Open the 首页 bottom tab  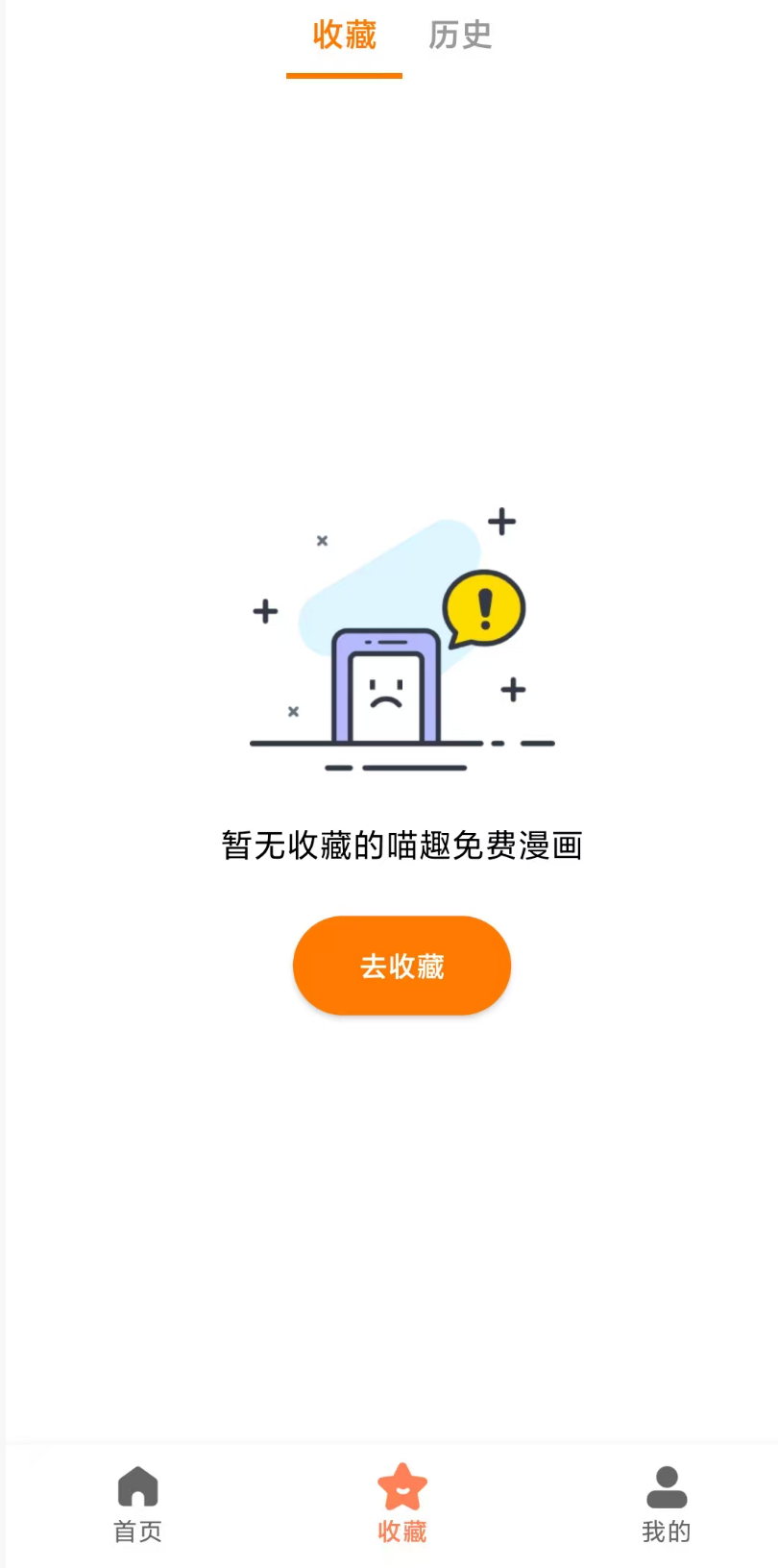(x=137, y=1504)
